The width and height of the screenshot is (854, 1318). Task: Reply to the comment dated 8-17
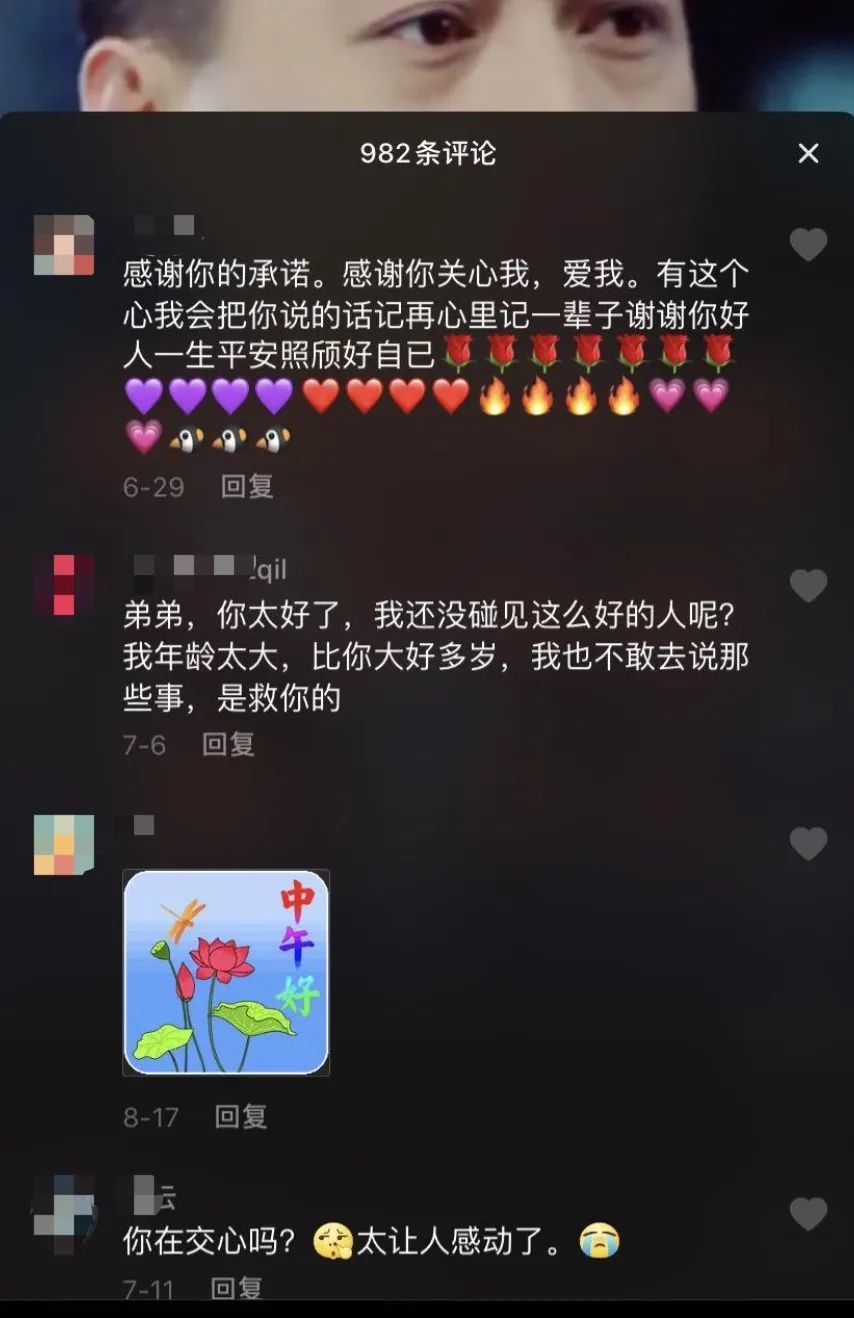pos(241,1116)
